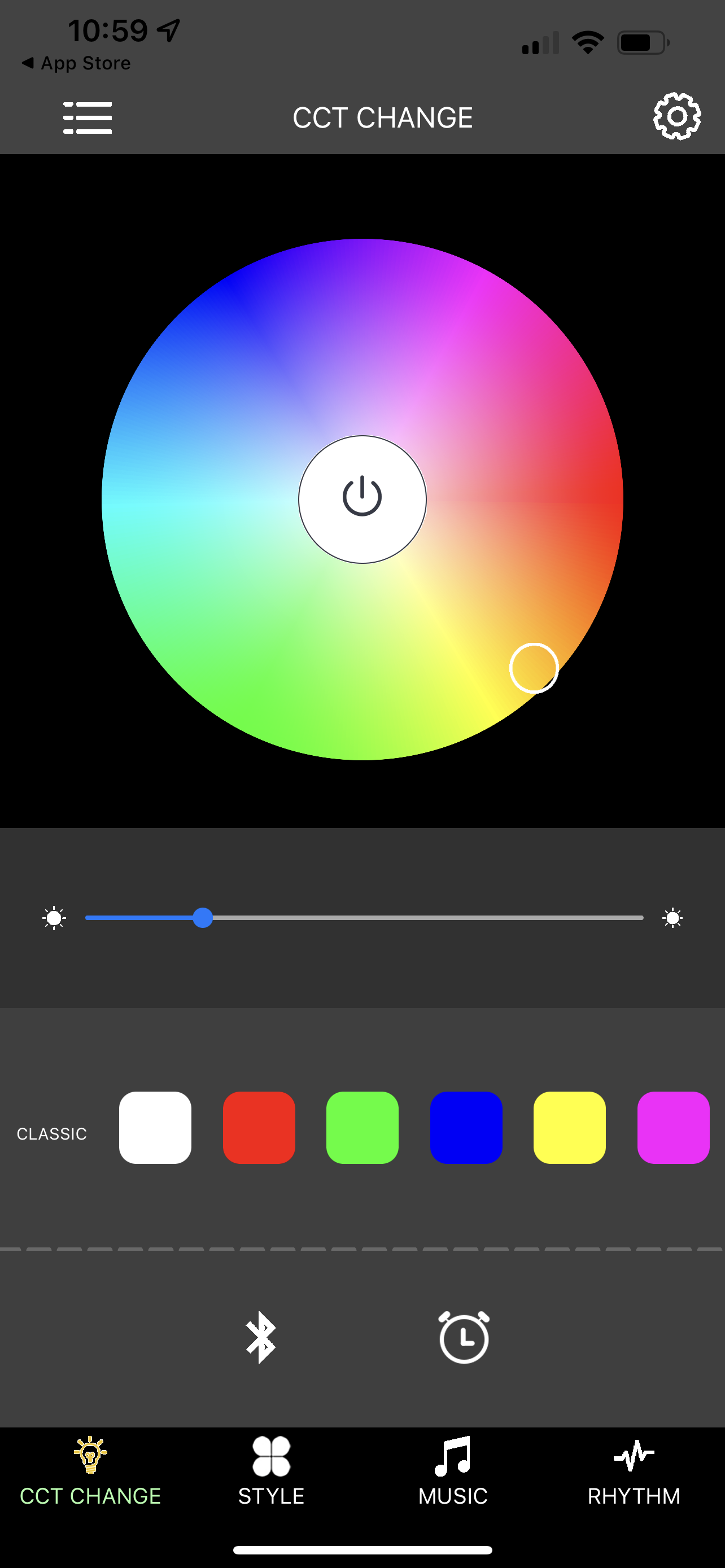The height and width of the screenshot is (1568, 725).
Task: Open the hamburger menu list
Action: click(x=88, y=117)
